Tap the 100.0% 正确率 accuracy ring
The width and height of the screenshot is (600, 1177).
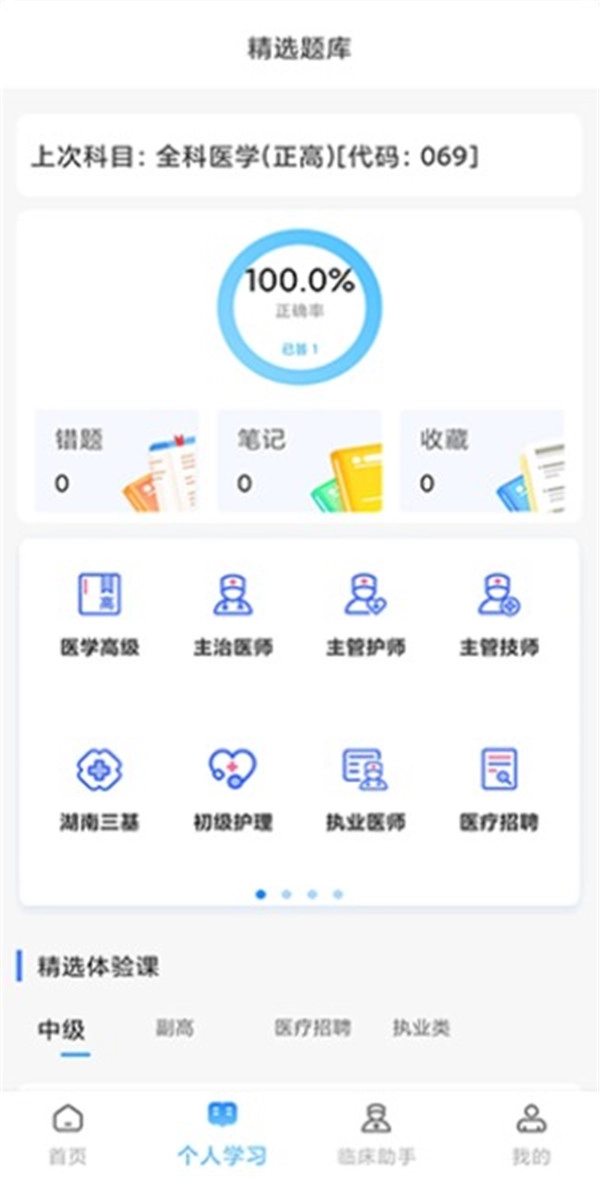pos(299,307)
